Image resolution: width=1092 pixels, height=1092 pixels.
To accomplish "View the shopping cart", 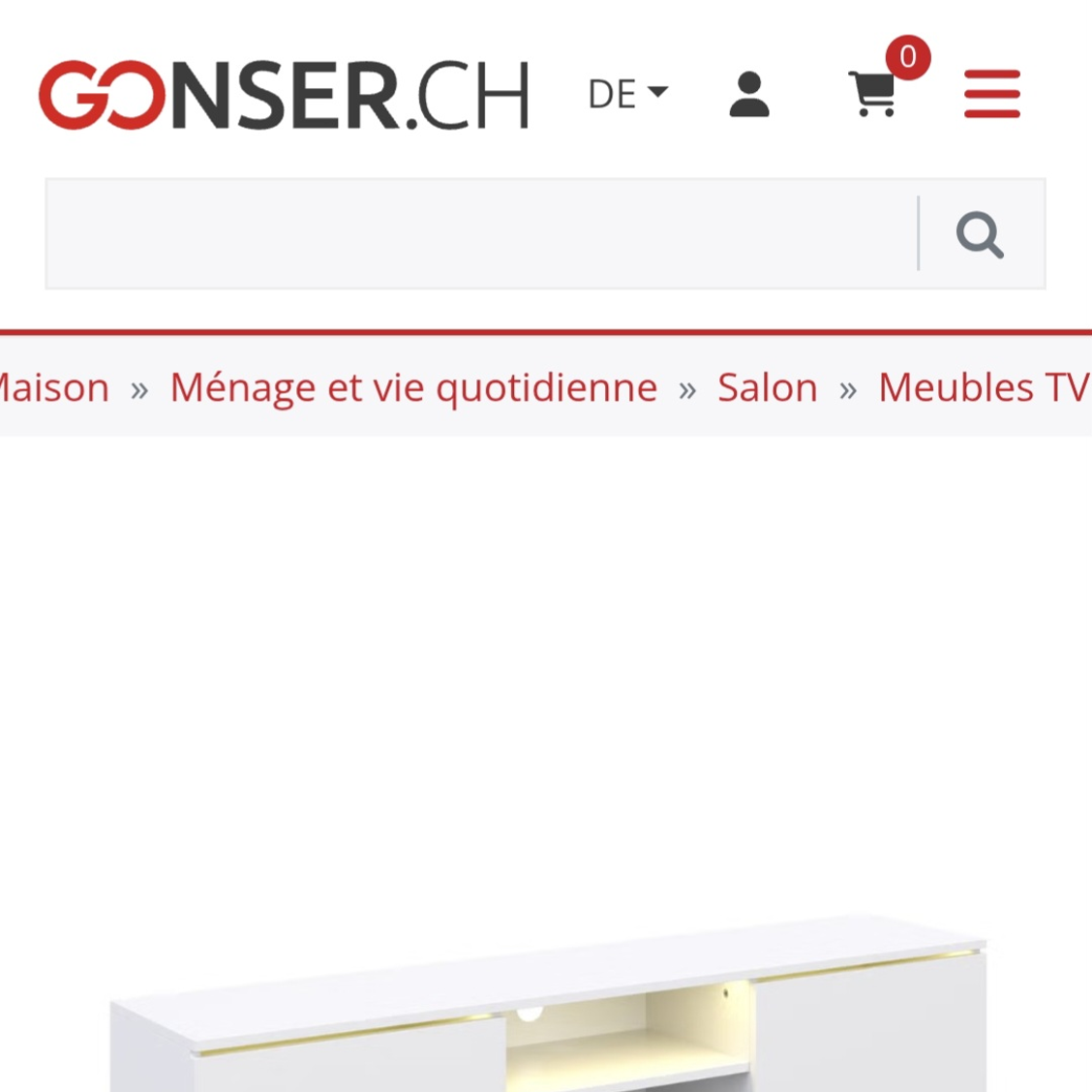I will click(873, 94).
